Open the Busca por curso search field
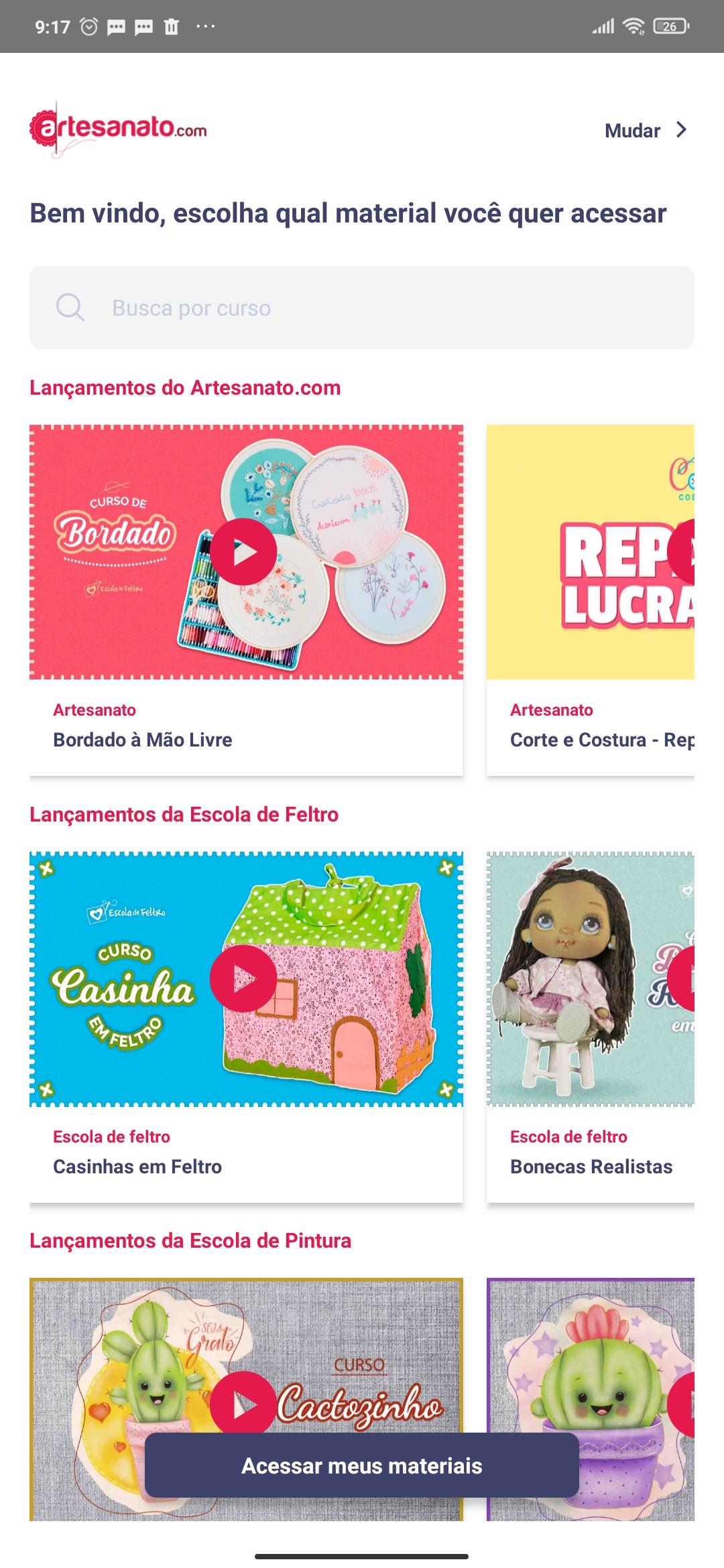The height and width of the screenshot is (1568, 724). coord(362,308)
